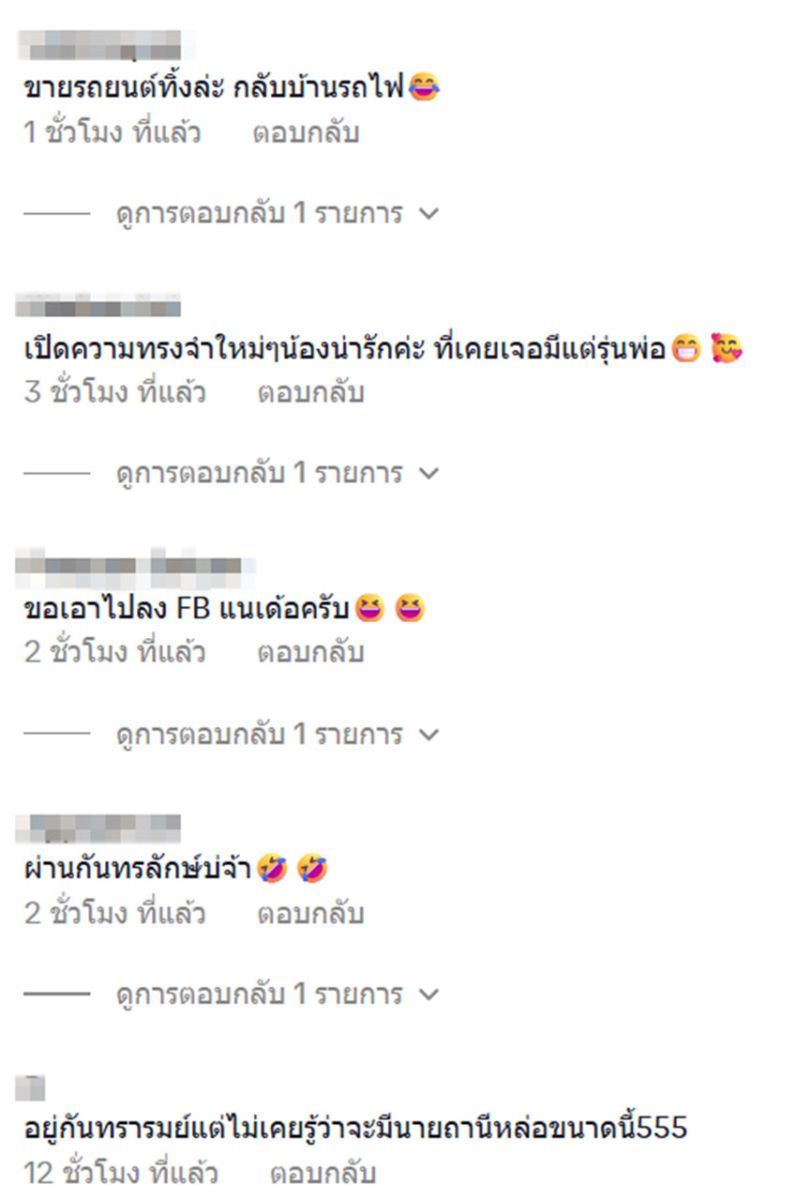797x1200 pixels.
Task: Reply to the อยู่กันทรารมย์ comment
Action: pyautogui.click(x=322, y=1173)
